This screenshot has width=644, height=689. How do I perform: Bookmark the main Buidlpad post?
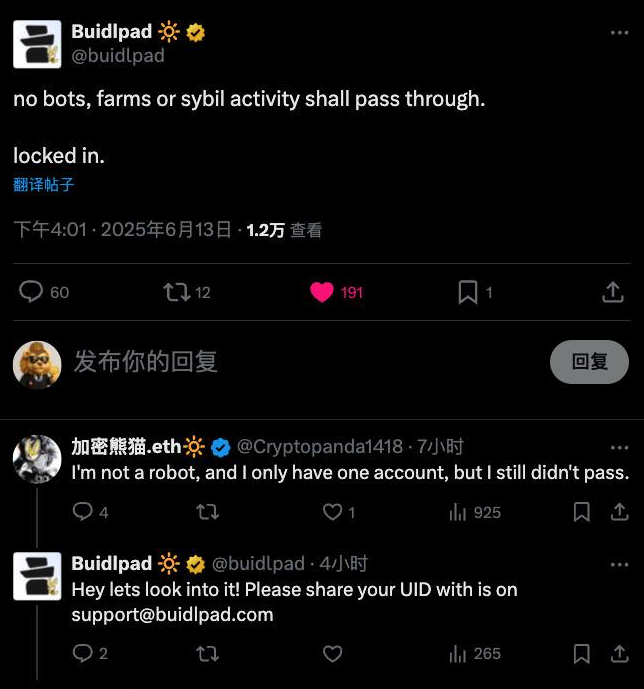467,292
